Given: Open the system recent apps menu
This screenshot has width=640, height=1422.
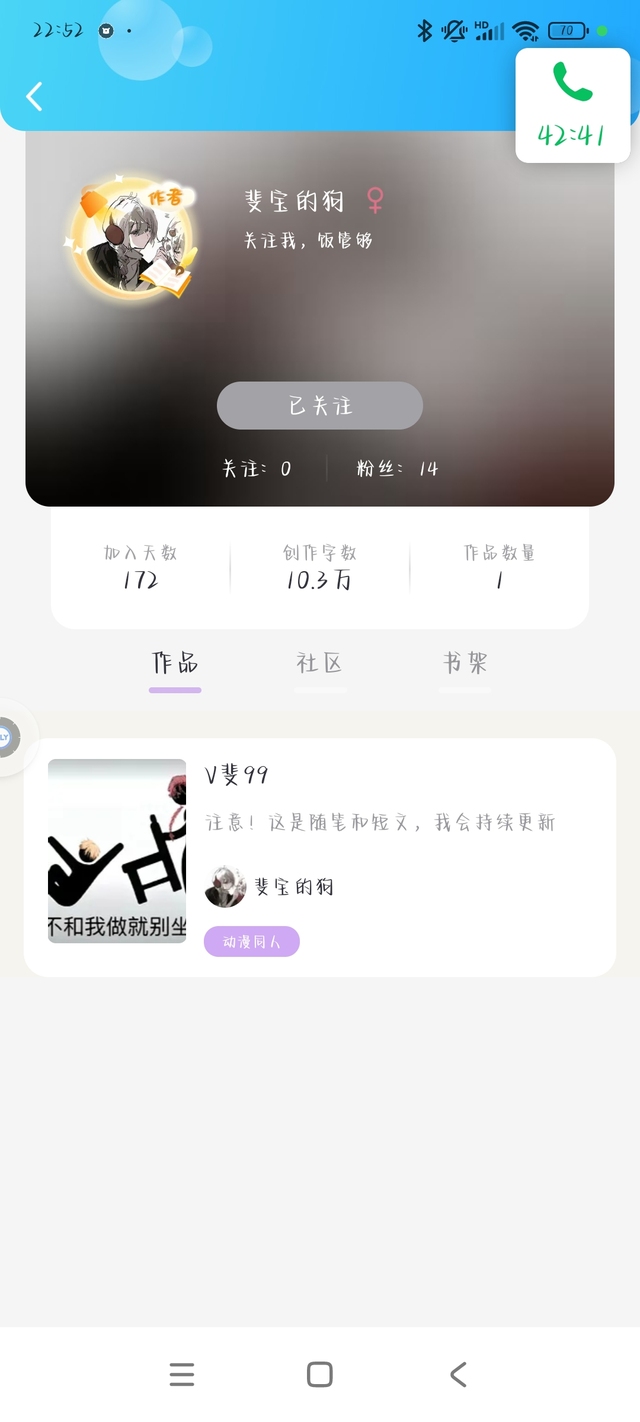Looking at the screenshot, I should 182,1374.
